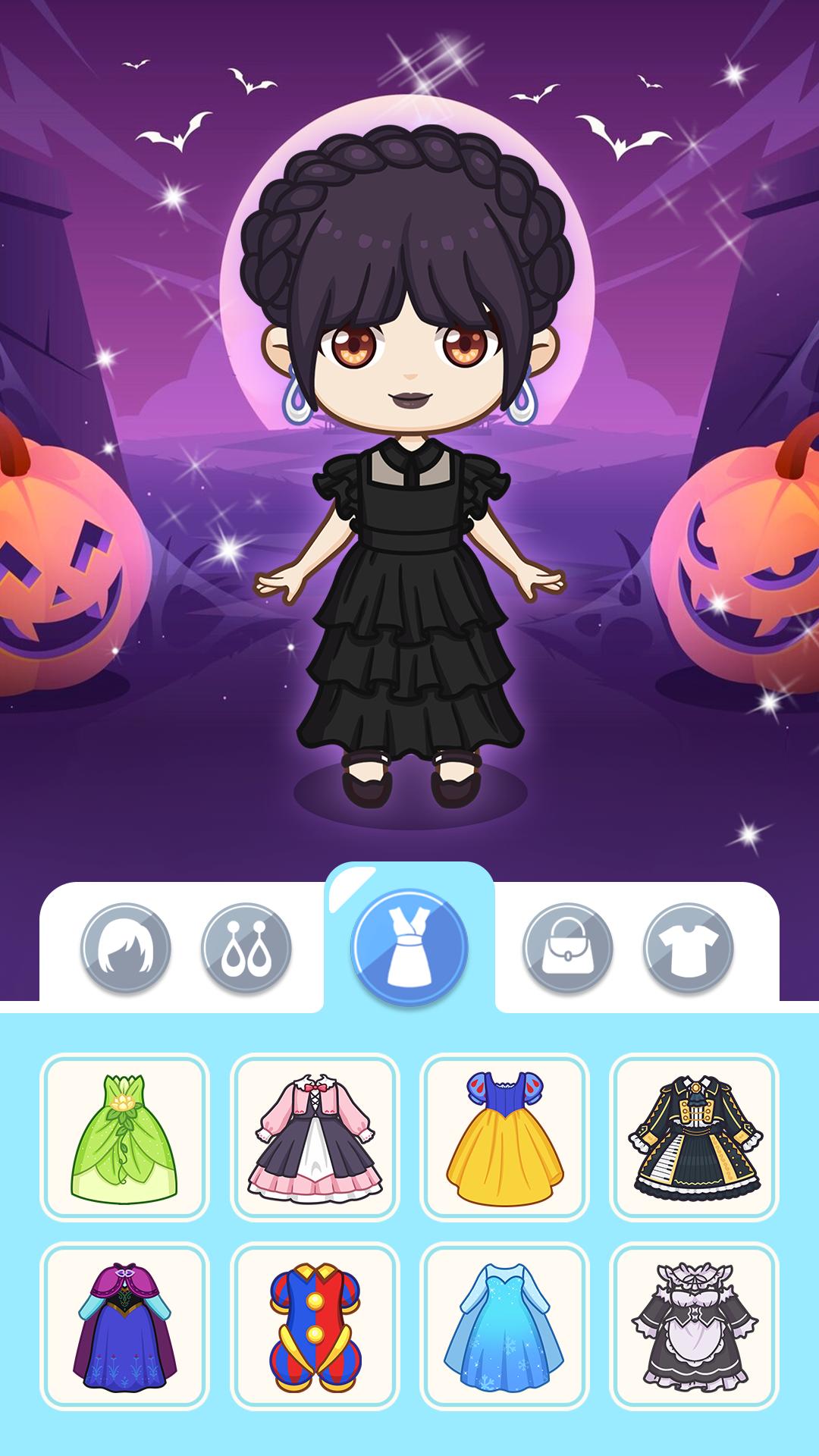Choose the black and gold military dress
819x1456 pixels.
pos(695,1137)
